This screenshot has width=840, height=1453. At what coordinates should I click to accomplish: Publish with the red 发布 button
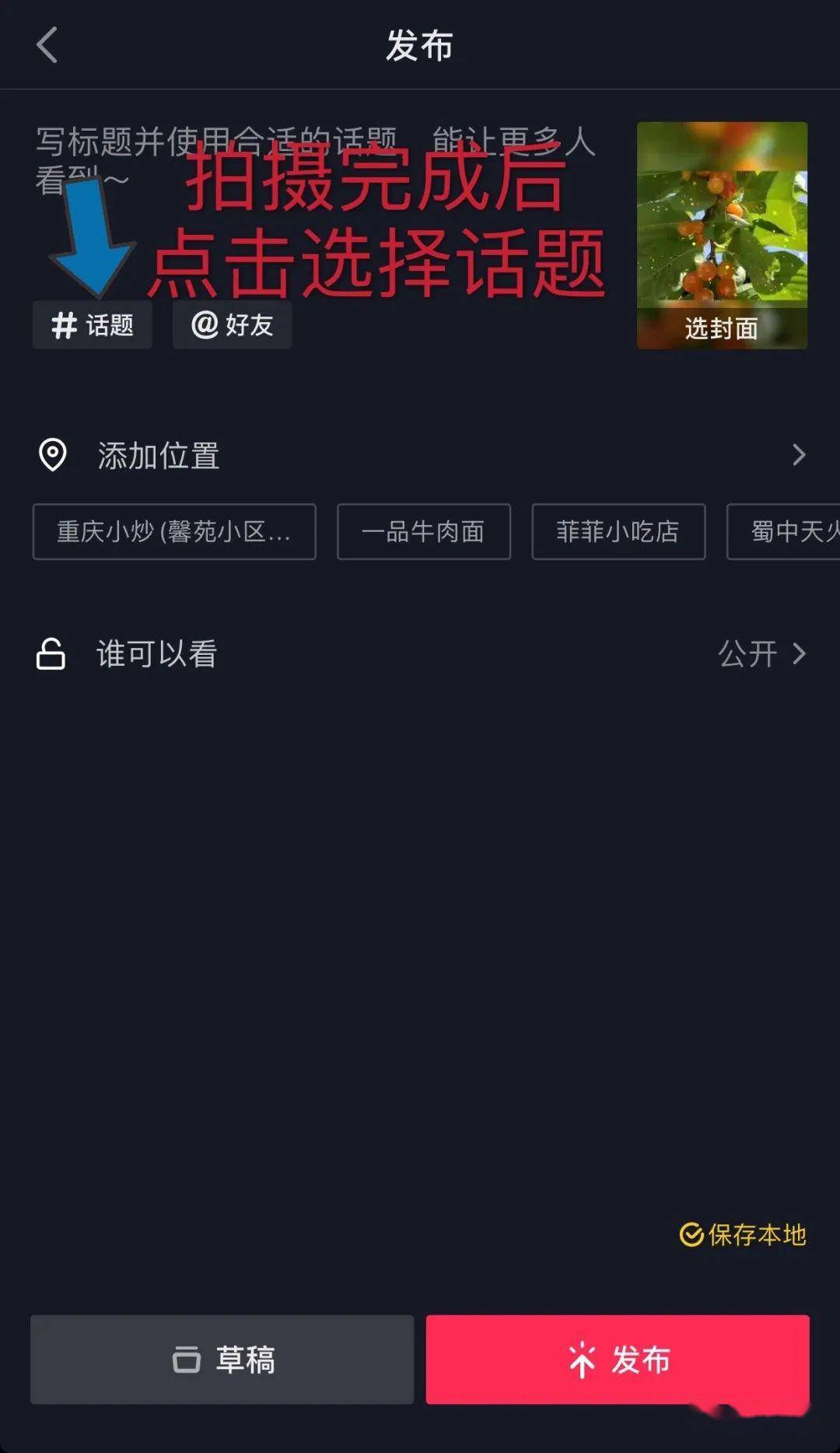[x=618, y=1359]
